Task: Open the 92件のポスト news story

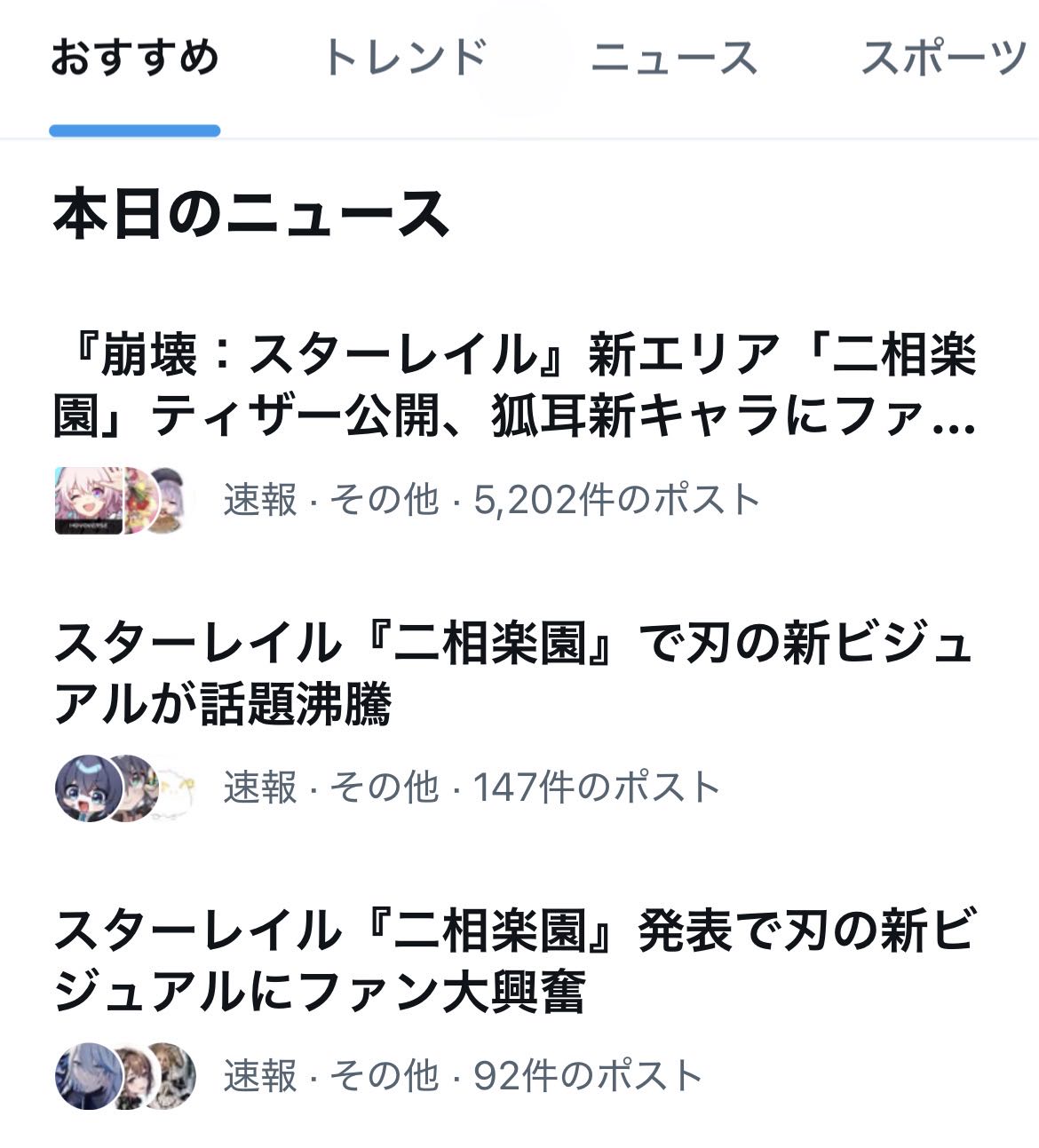Action: click(515, 961)
